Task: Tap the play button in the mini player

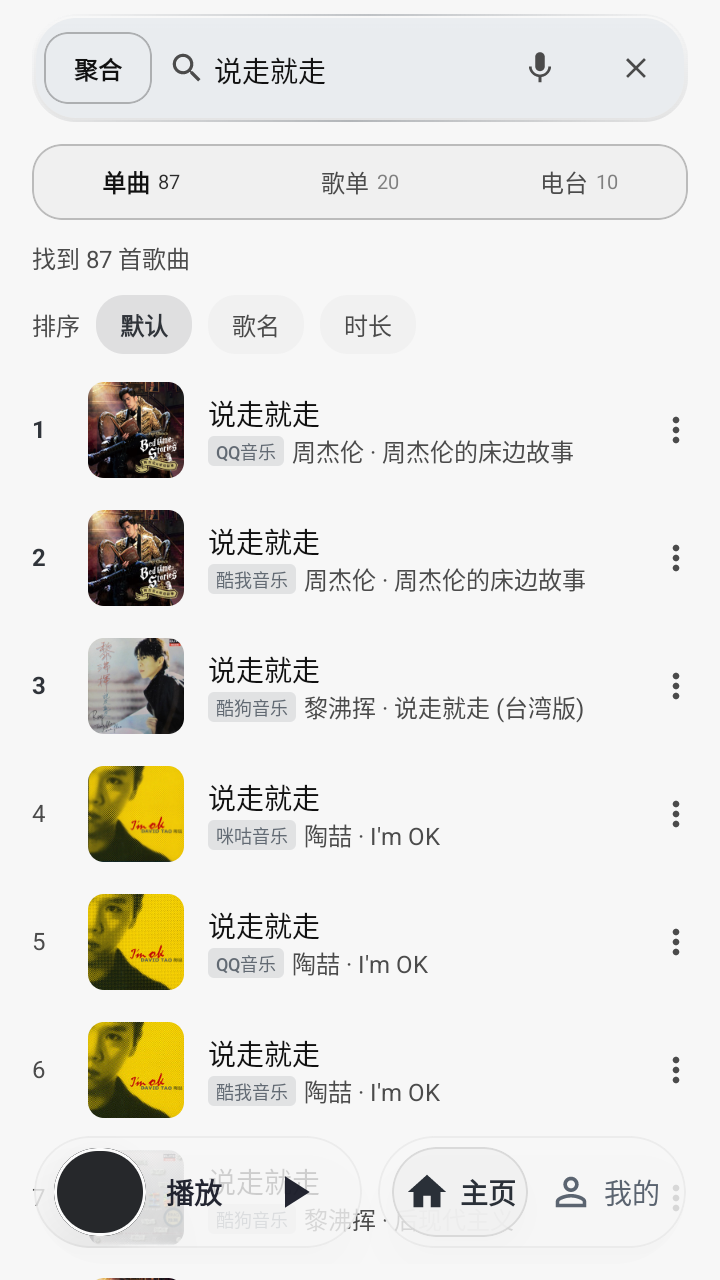Action: 296,1193
